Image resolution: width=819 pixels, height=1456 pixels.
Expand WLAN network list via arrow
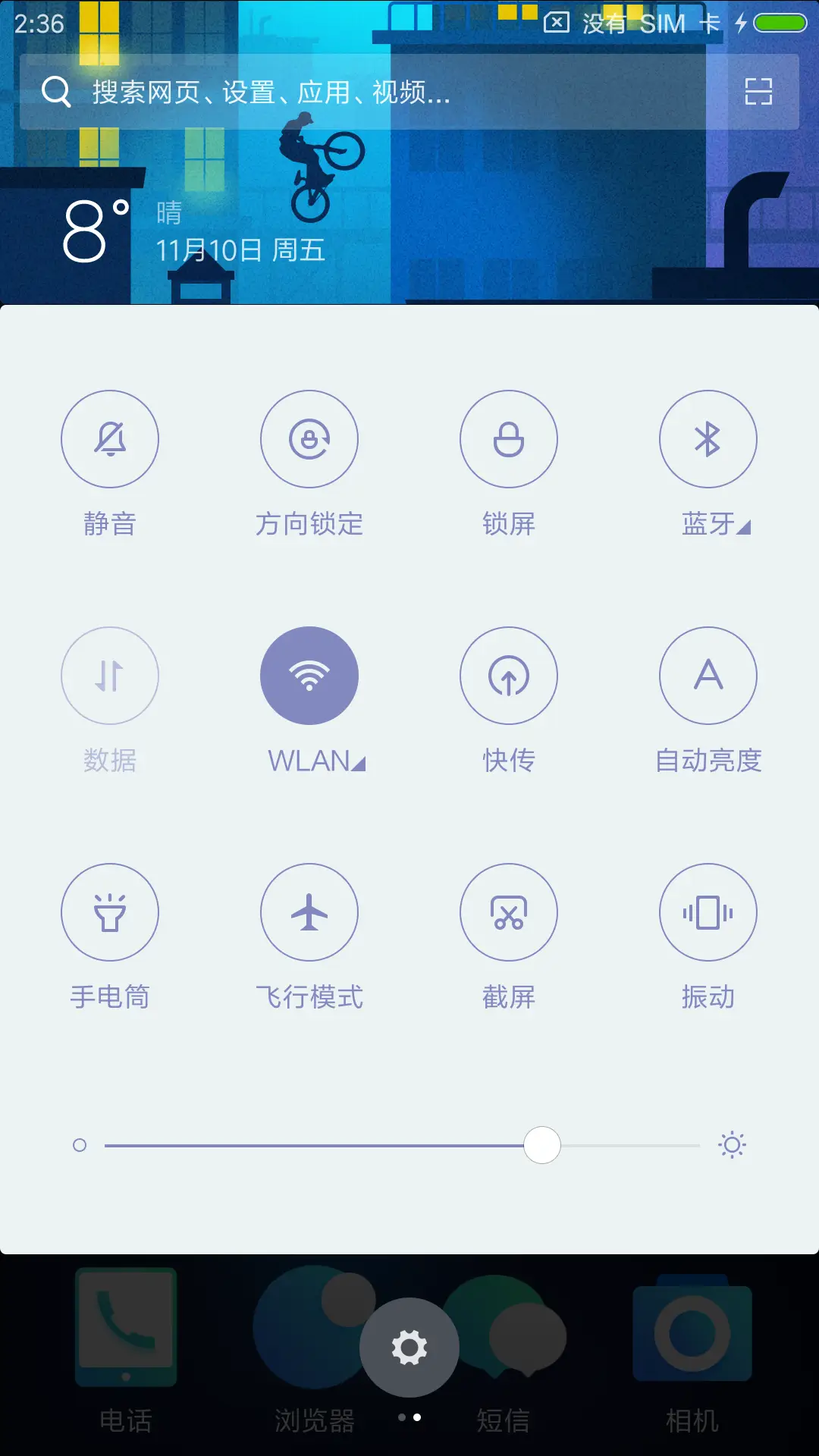coord(360,763)
